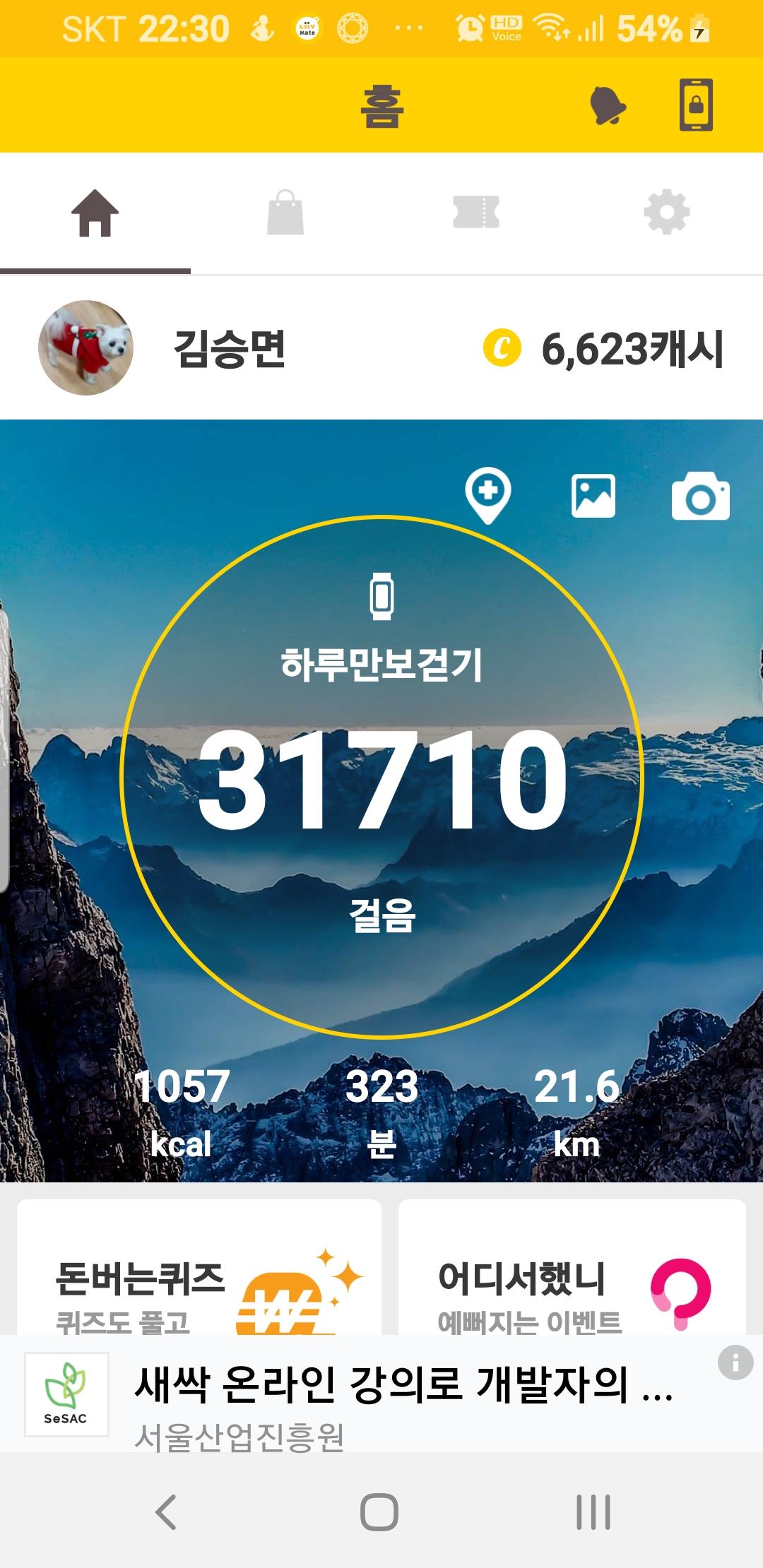This screenshot has width=763, height=1568.
Task: Tap the add location pin icon
Action: [487, 494]
